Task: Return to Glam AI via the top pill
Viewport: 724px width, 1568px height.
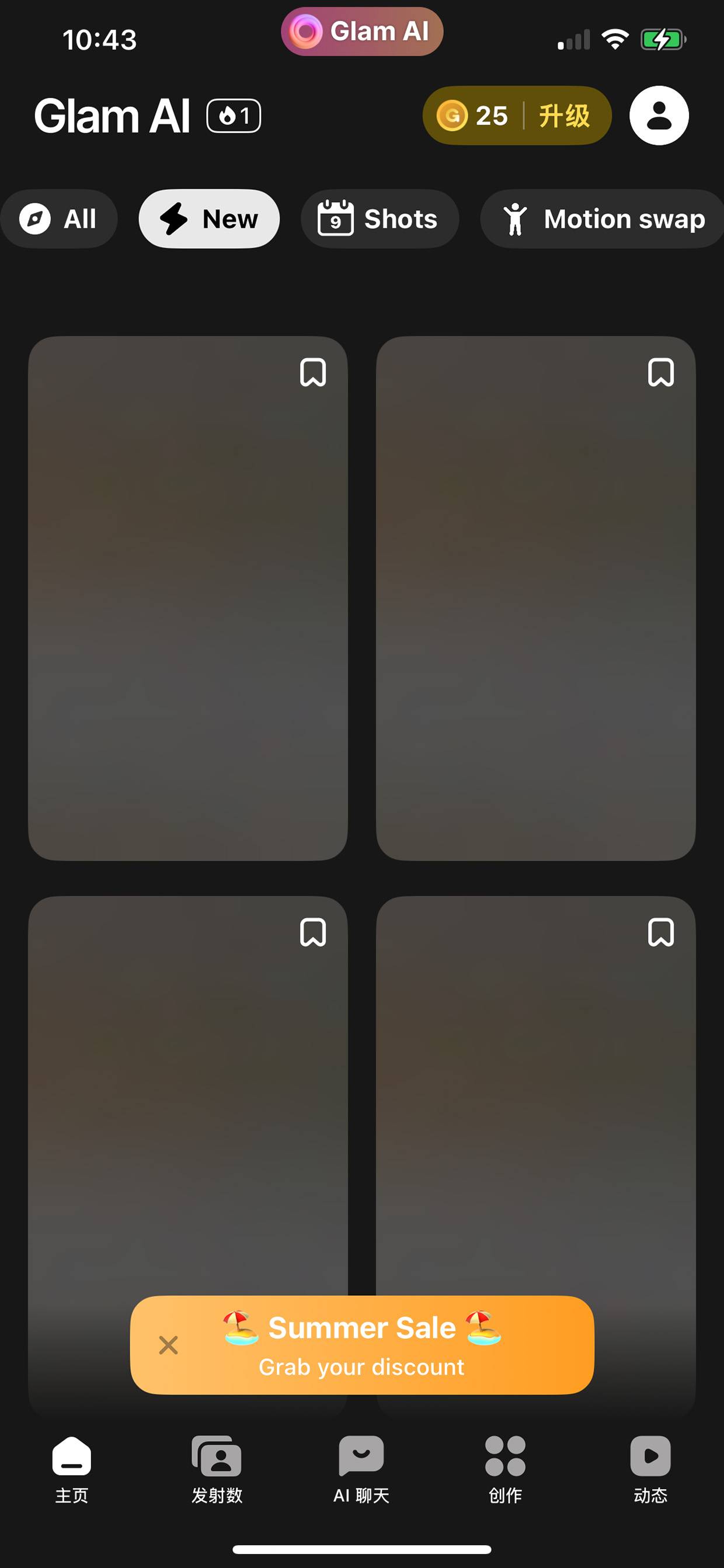Action: (x=362, y=31)
